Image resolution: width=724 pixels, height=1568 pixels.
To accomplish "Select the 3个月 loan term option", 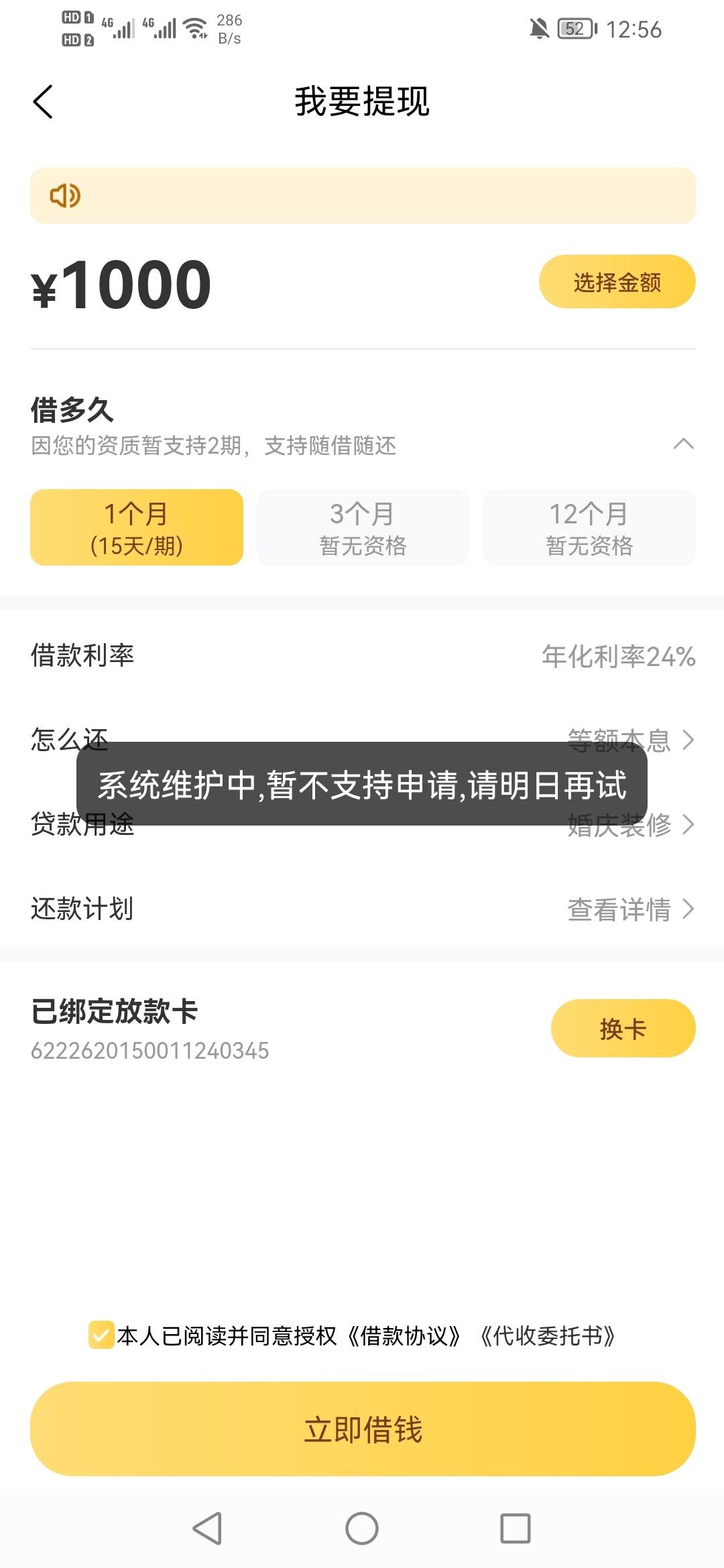I will point(363,527).
